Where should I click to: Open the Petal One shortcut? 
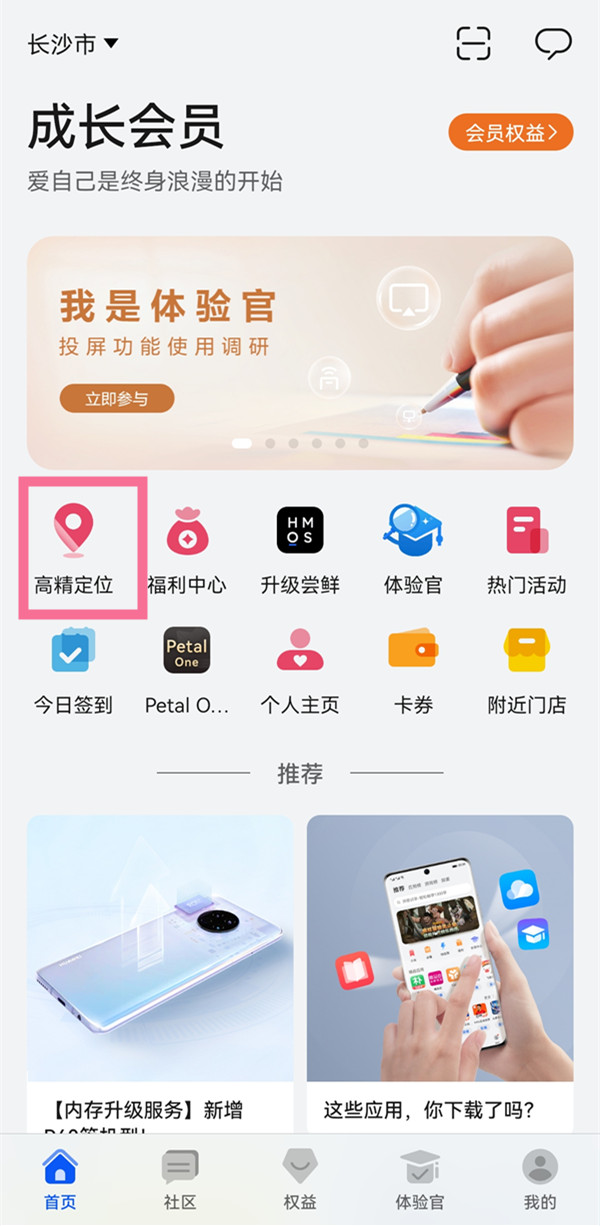187,667
